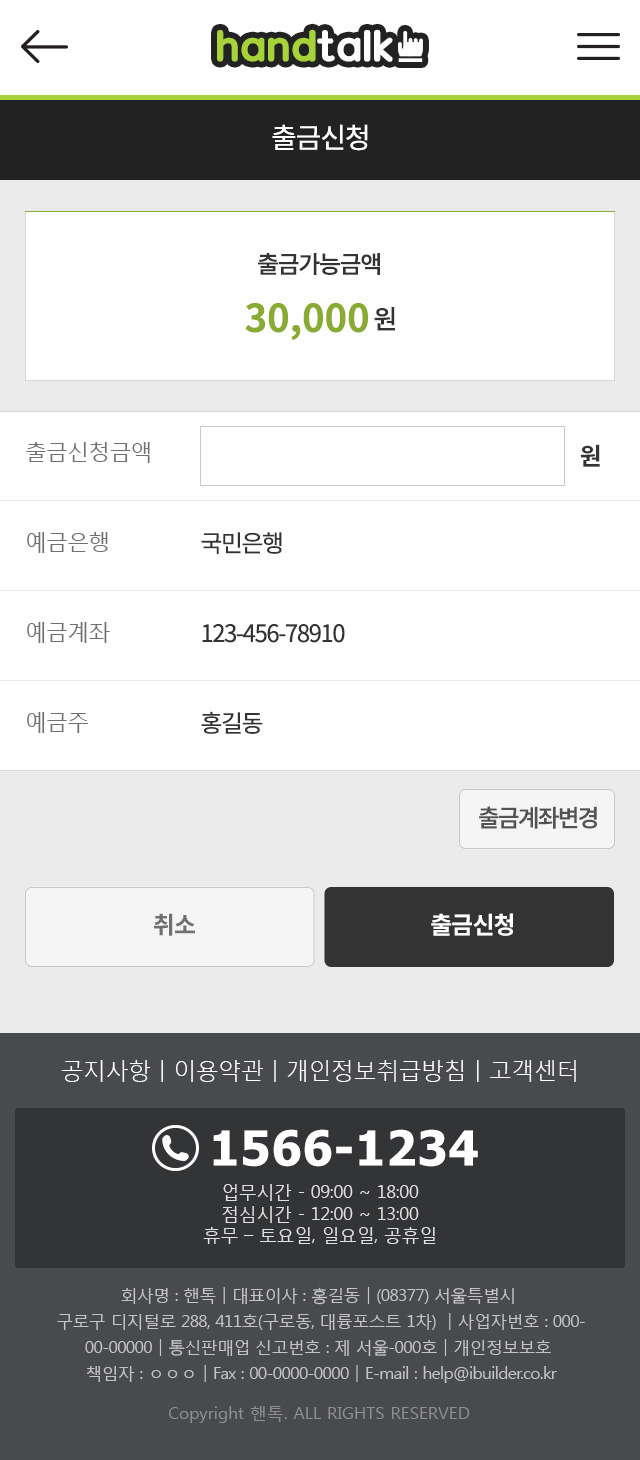Image resolution: width=640 pixels, height=1460 pixels.
Task: Open the 공지사항 footer link
Action: pyautogui.click(x=105, y=1071)
